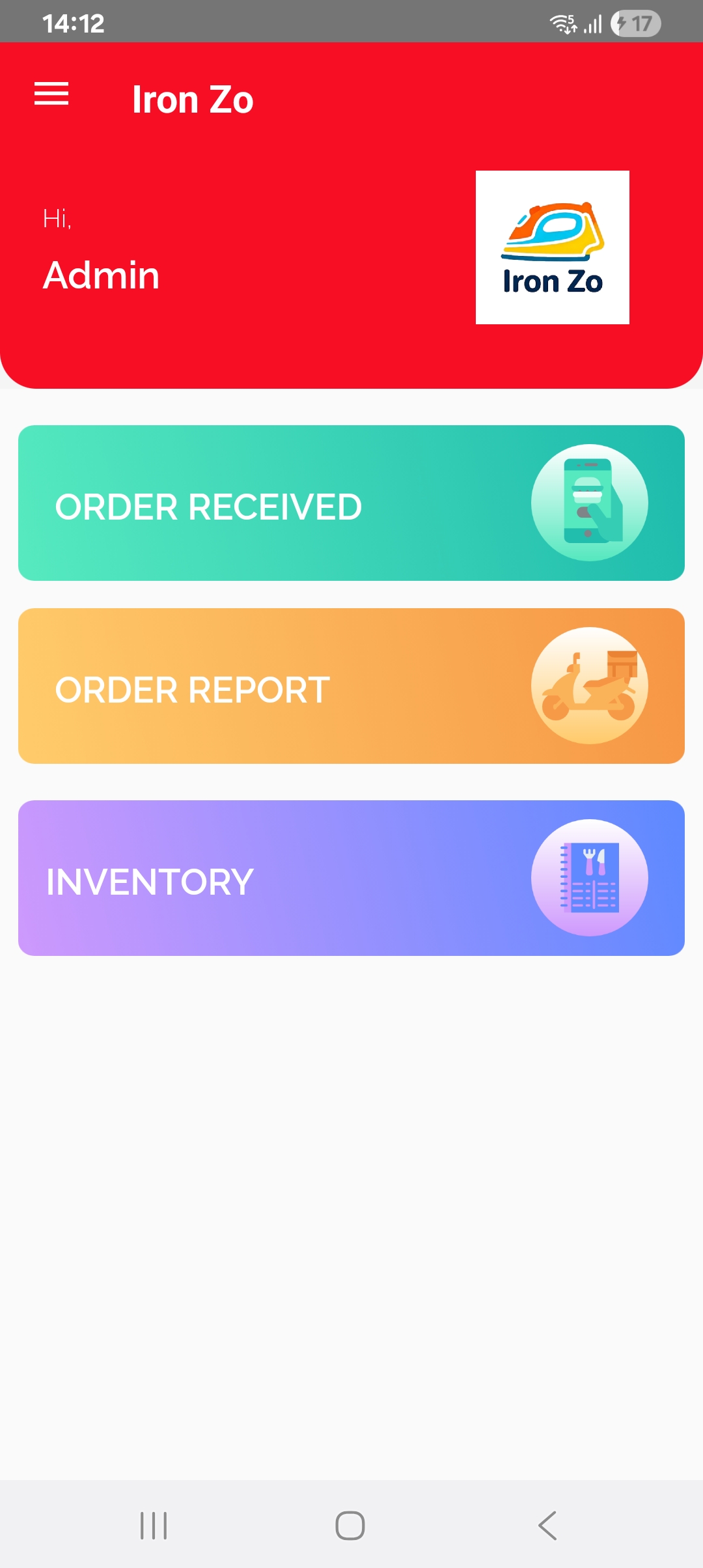Open the Order Received card
Image resolution: width=703 pixels, height=1568 pixels.
pyautogui.click(x=351, y=503)
